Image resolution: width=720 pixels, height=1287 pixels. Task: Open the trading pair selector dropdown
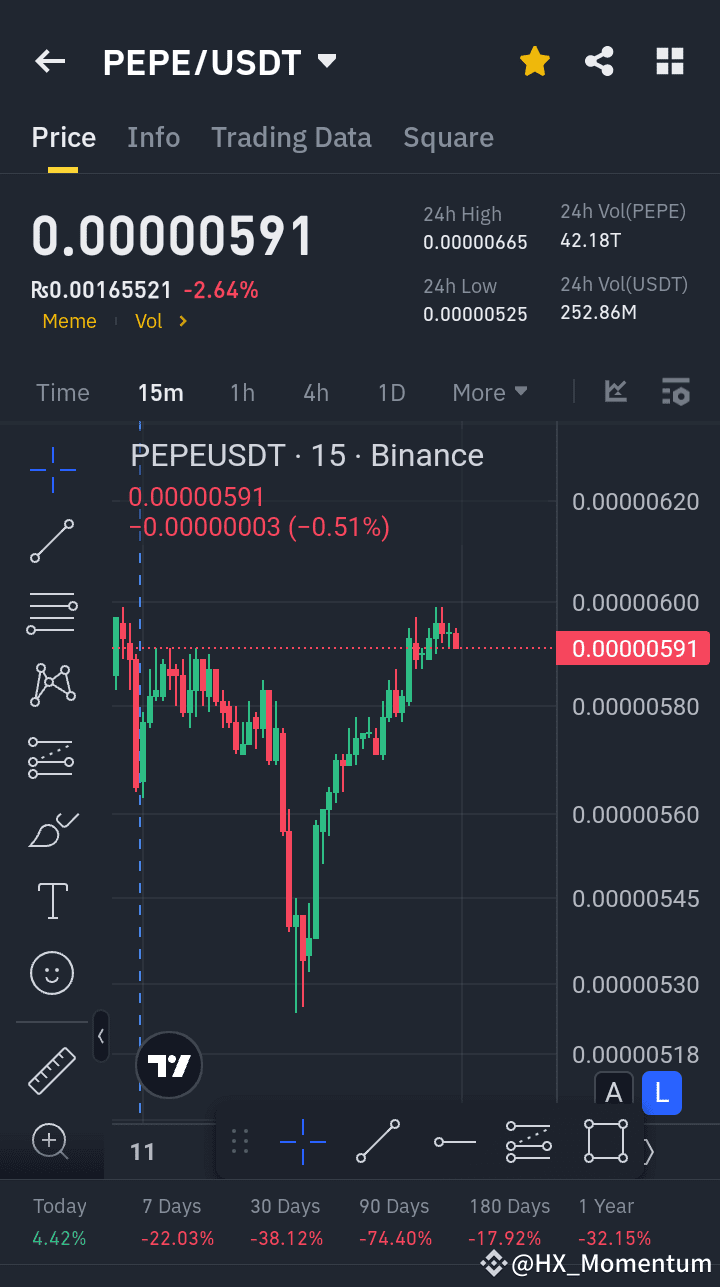coord(327,61)
